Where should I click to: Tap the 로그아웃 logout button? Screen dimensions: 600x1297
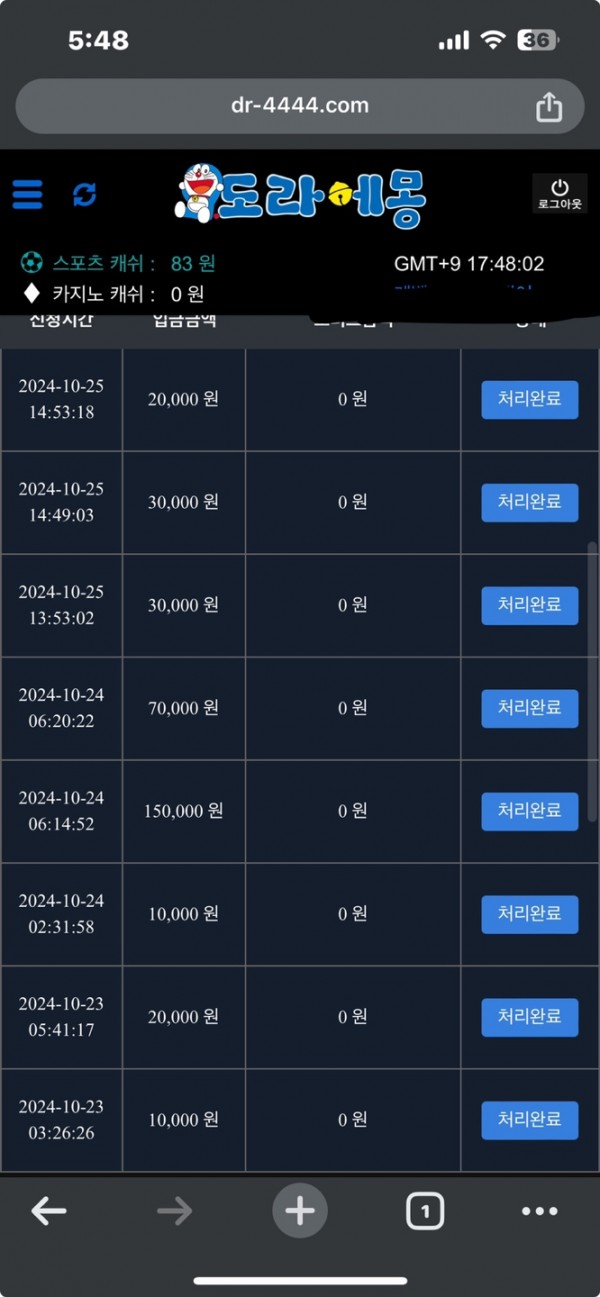[559, 194]
